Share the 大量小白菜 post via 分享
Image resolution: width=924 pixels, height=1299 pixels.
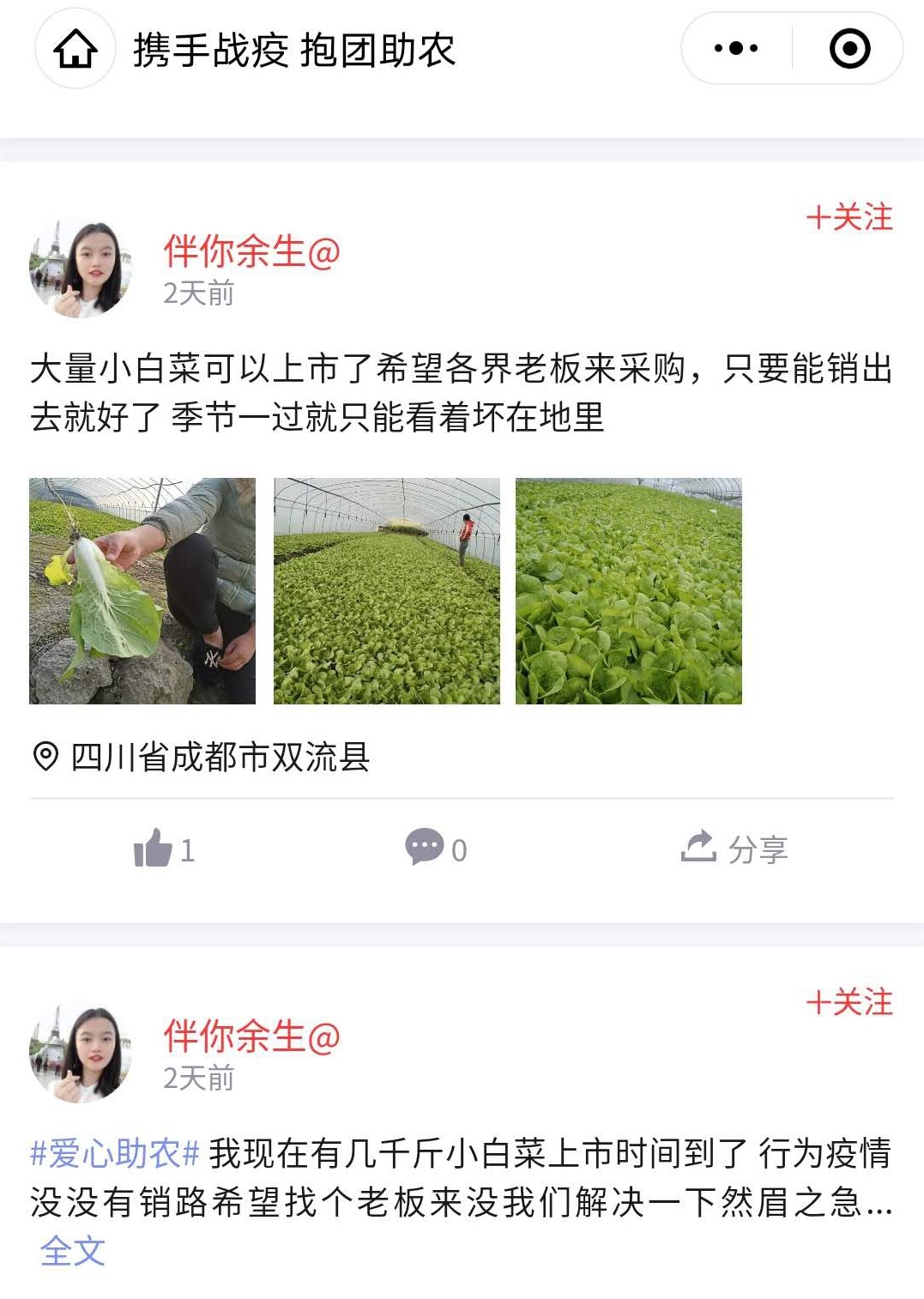(x=734, y=849)
